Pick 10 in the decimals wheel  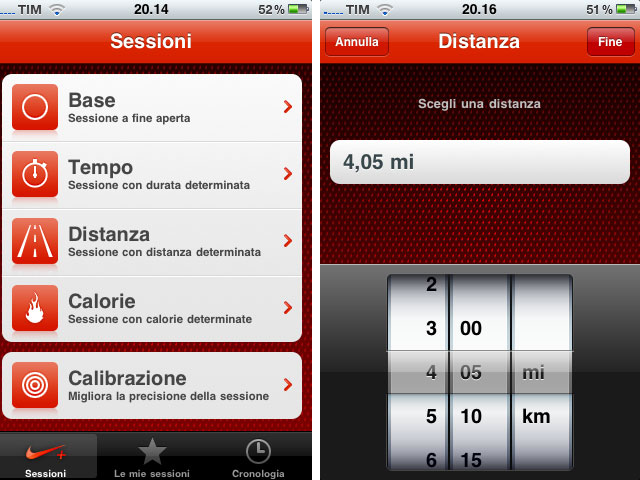coord(470,417)
